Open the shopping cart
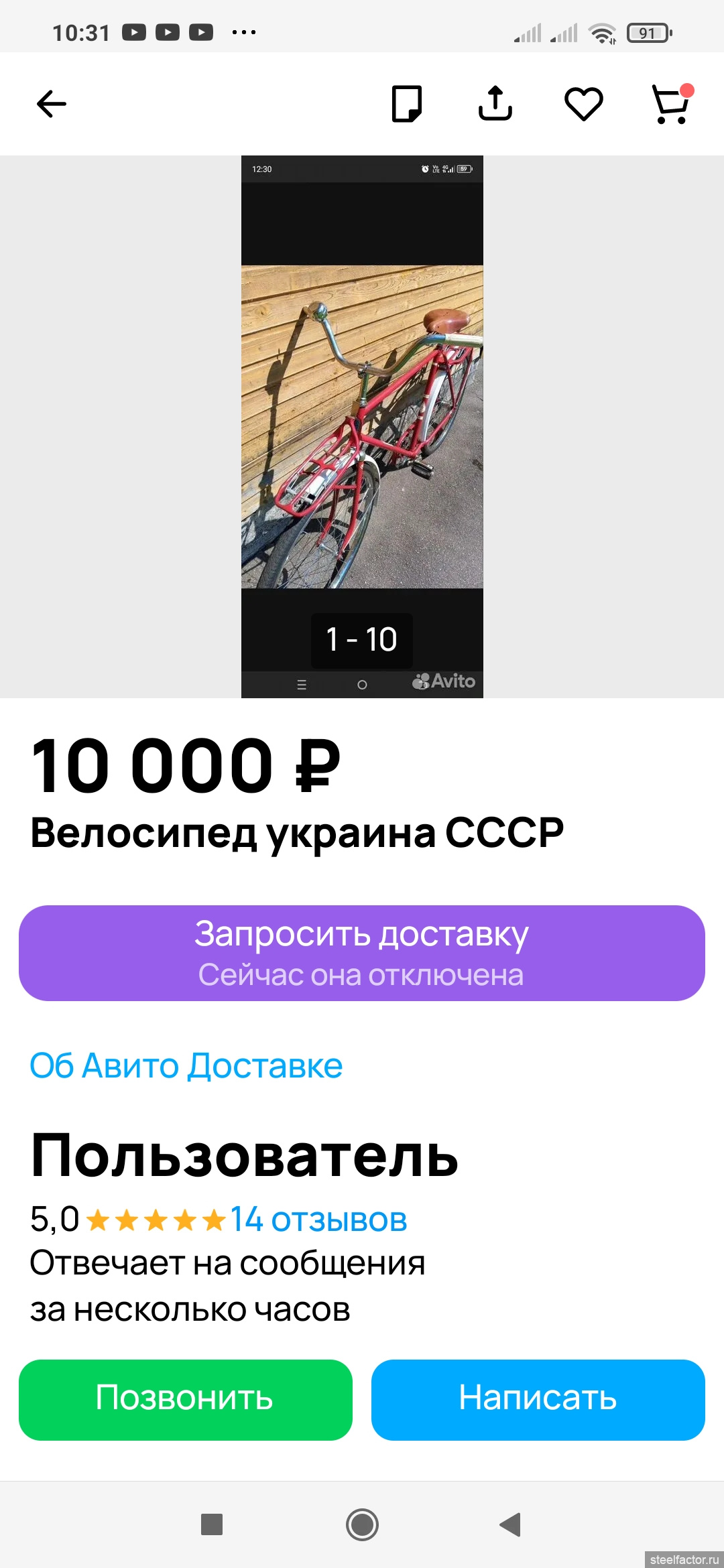Viewport: 724px width, 1568px height. click(x=671, y=104)
